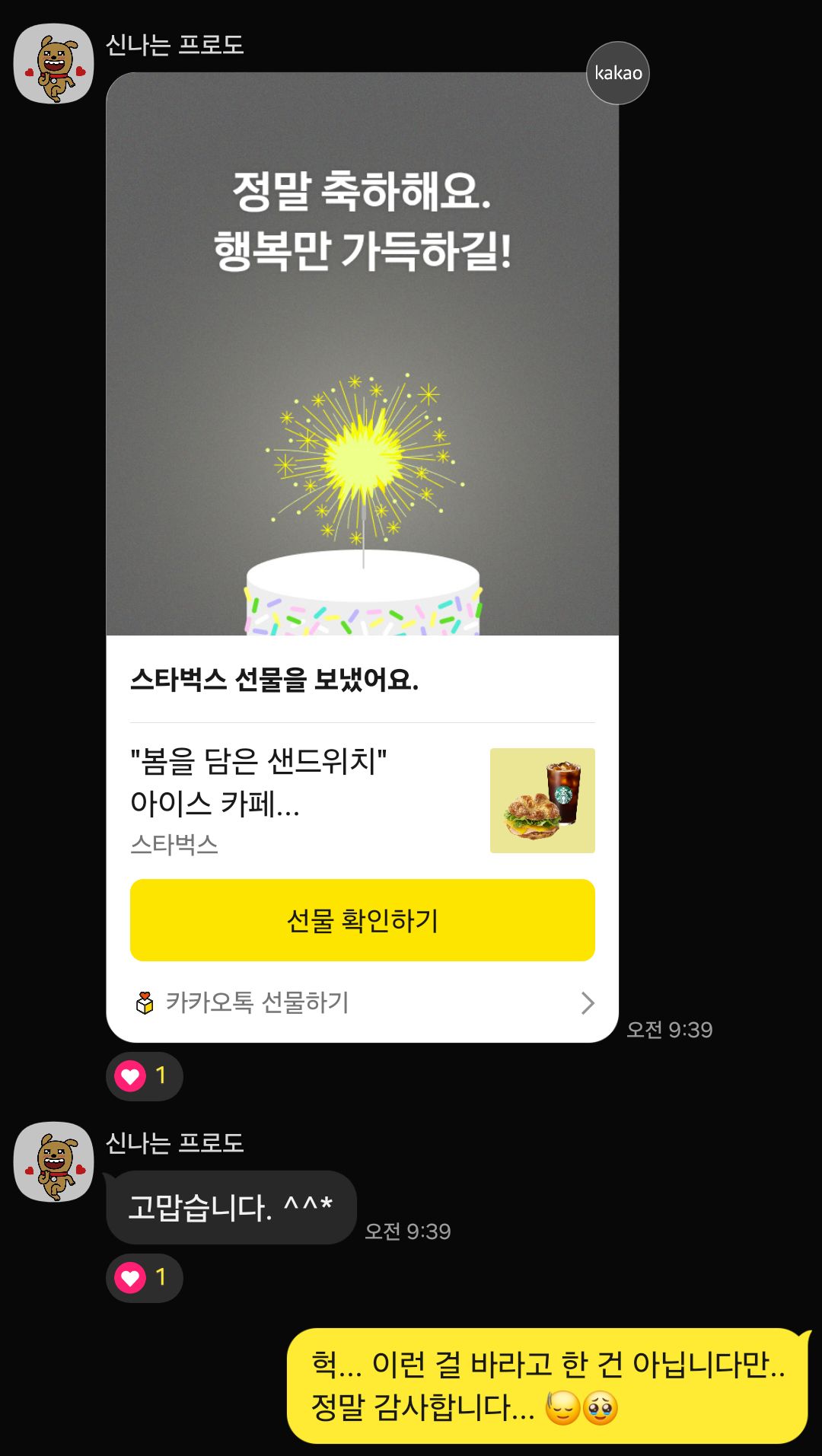
Task: Open the Starbucks sandwich gift thumbnail
Action: tap(542, 800)
